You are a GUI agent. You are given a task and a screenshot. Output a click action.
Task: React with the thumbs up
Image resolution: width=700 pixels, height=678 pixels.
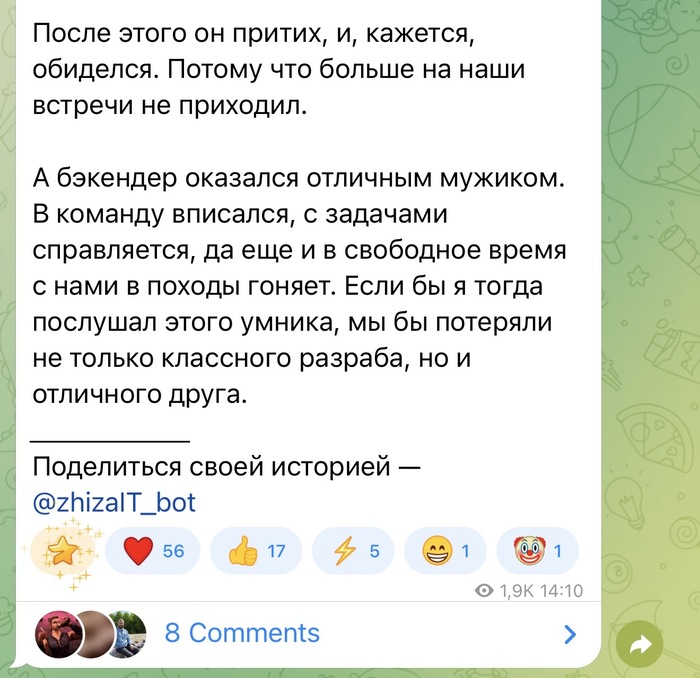[256, 550]
